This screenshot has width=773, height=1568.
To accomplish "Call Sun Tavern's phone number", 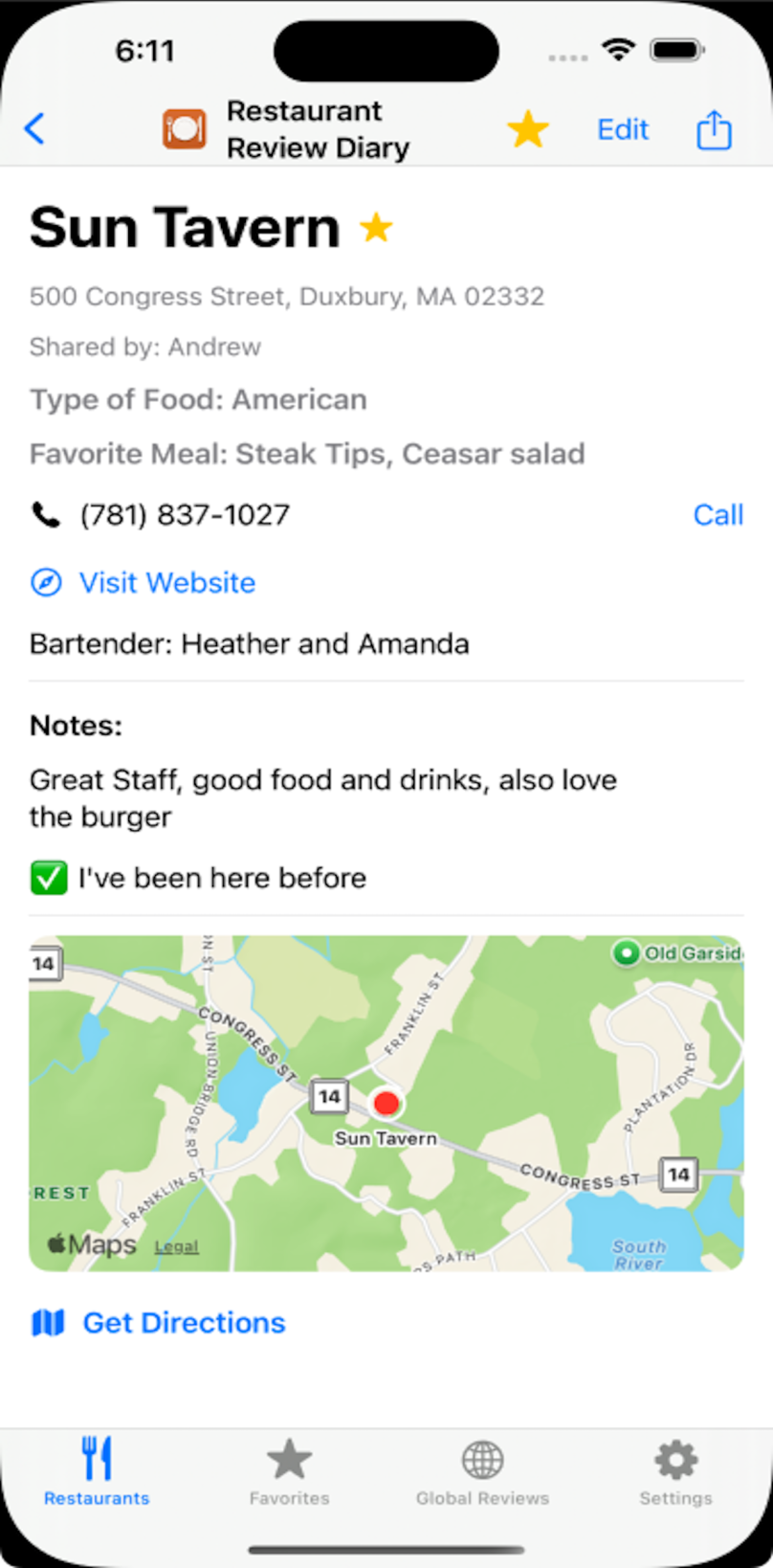I will tap(718, 515).
